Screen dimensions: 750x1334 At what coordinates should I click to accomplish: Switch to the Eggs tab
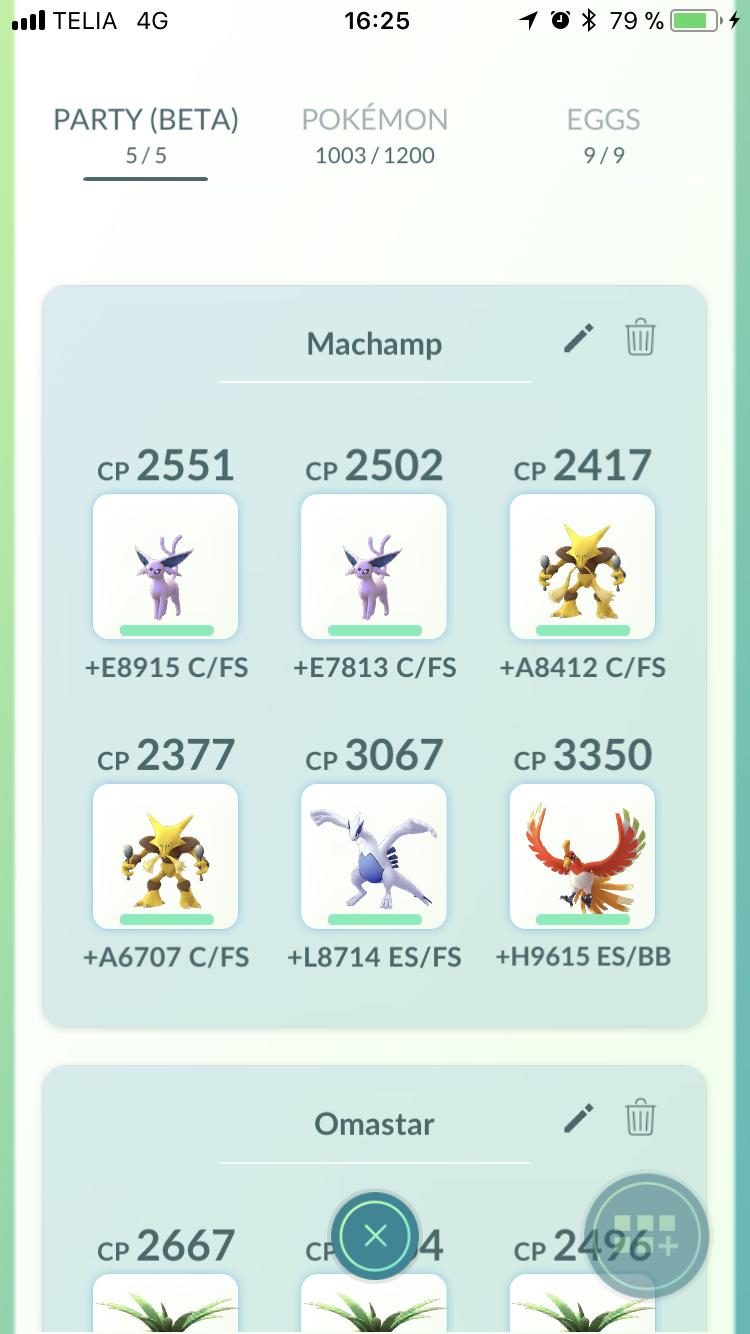[x=604, y=135]
